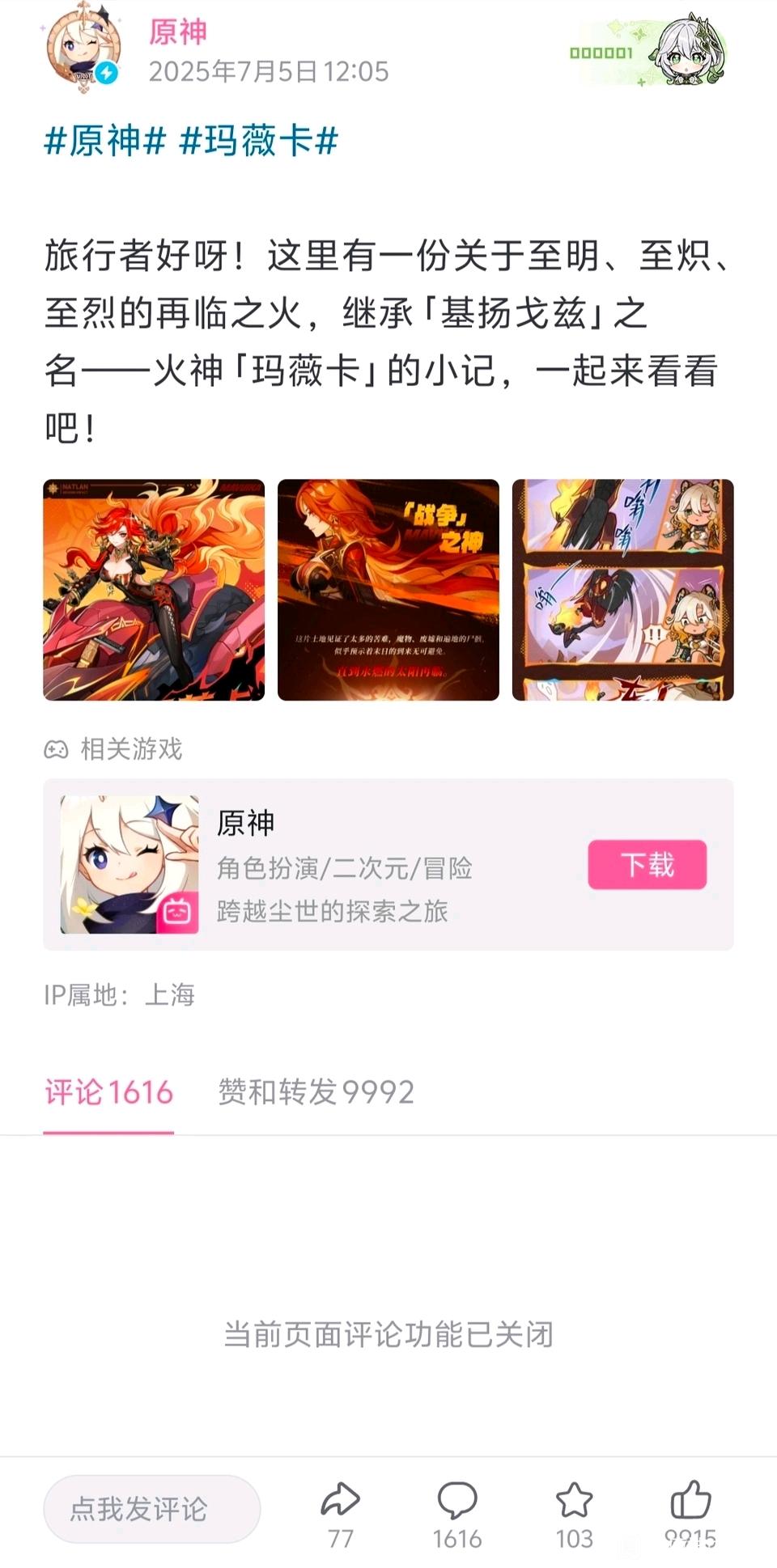Open the #原神# hashtag
Viewport: 777px width, 1568px height.
pos(105,141)
